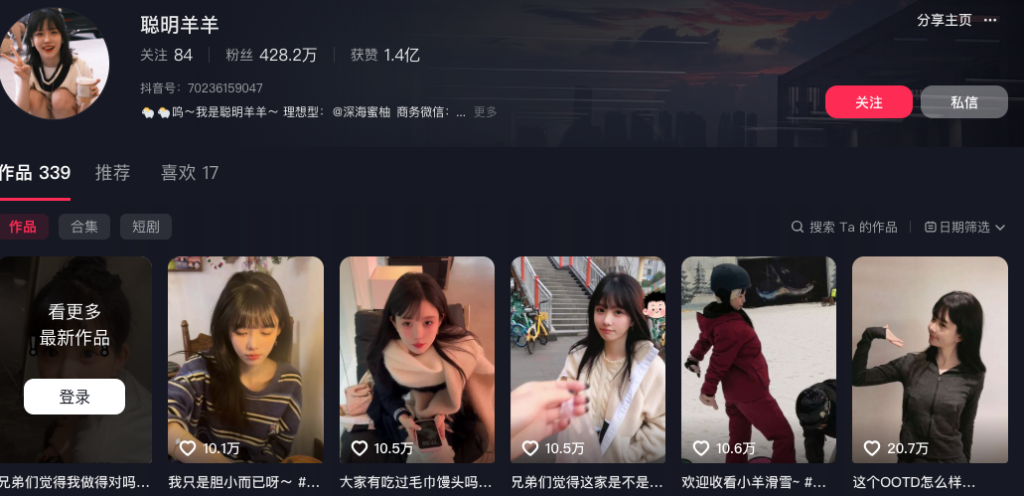Viewport: 1024px width, 496px height.
Task: Tap the red 关注 follow button
Action: tap(868, 102)
